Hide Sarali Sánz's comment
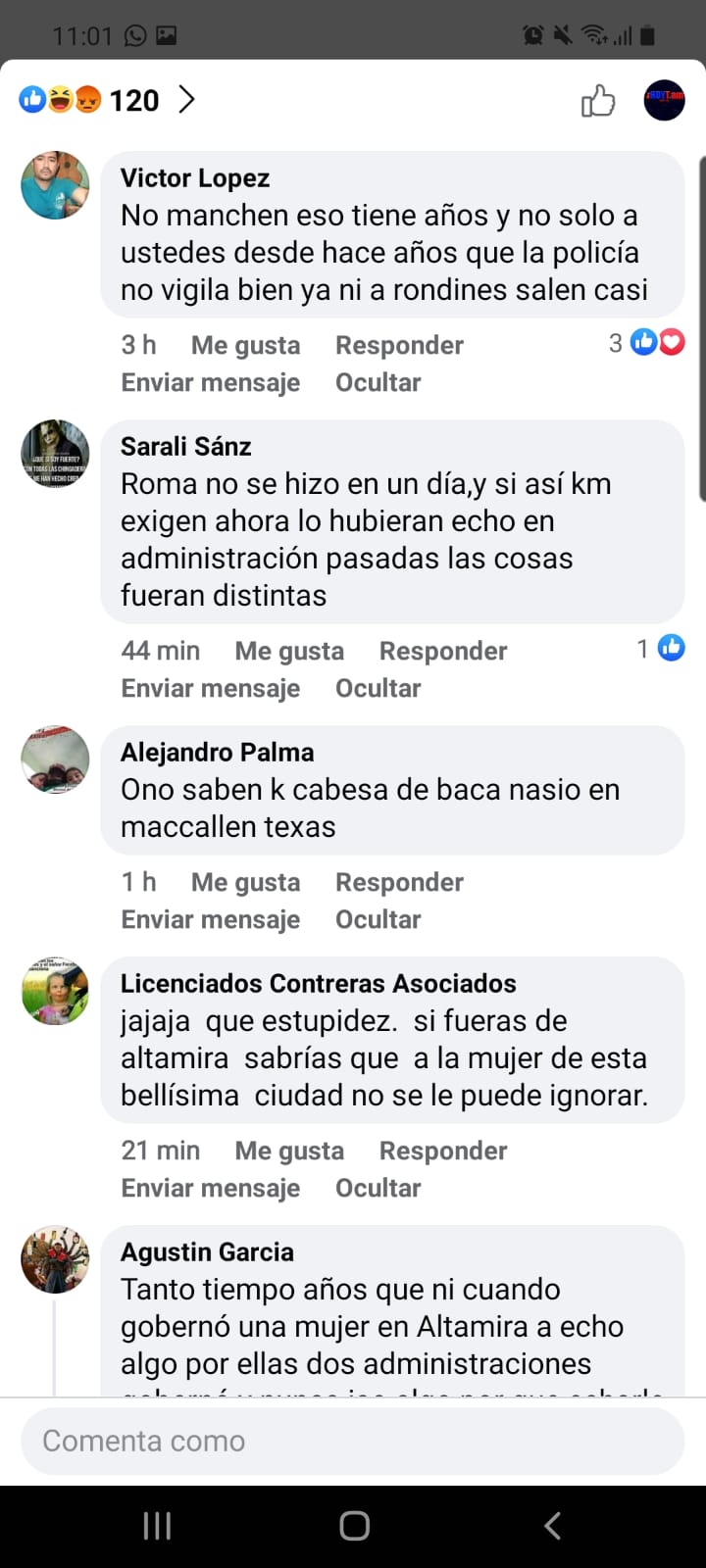Image resolution: width=706 pixels, height=1568 pixels. (x=378, y=688)
